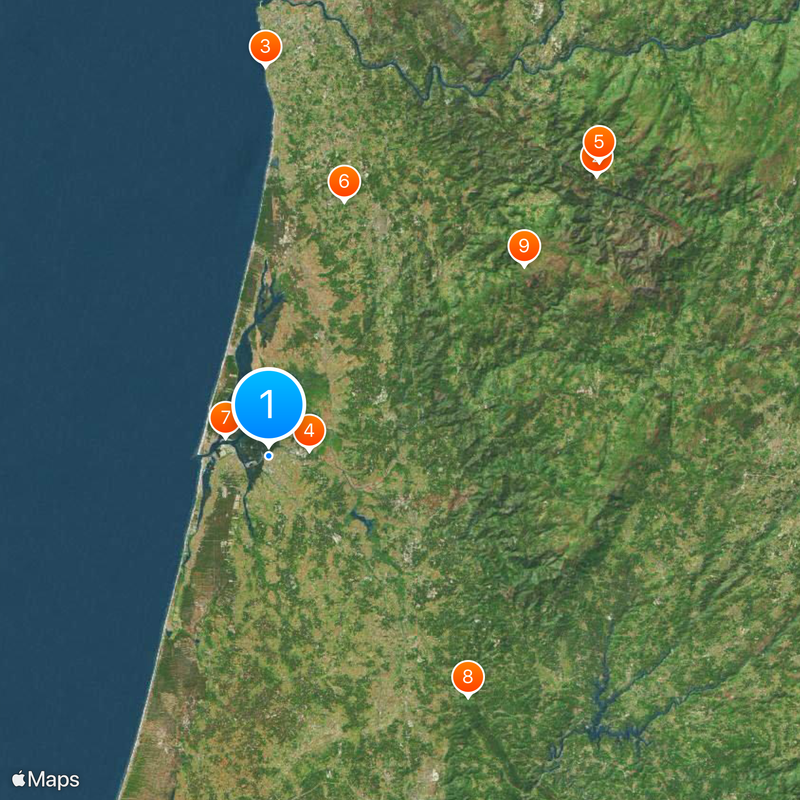Select location pin number 9
800x800 pixels.
[524, 245]
